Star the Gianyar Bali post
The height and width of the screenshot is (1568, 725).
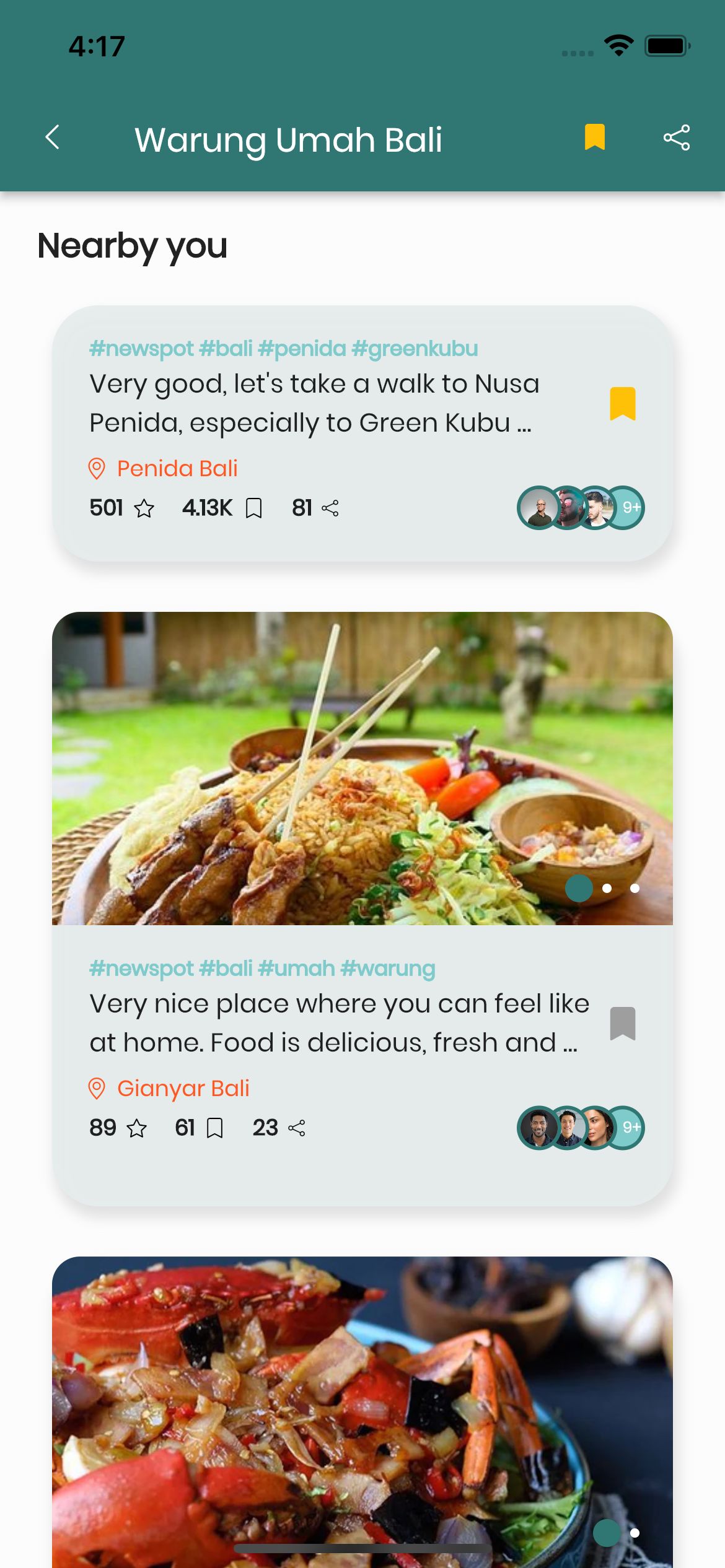(x=136, y=1128)
